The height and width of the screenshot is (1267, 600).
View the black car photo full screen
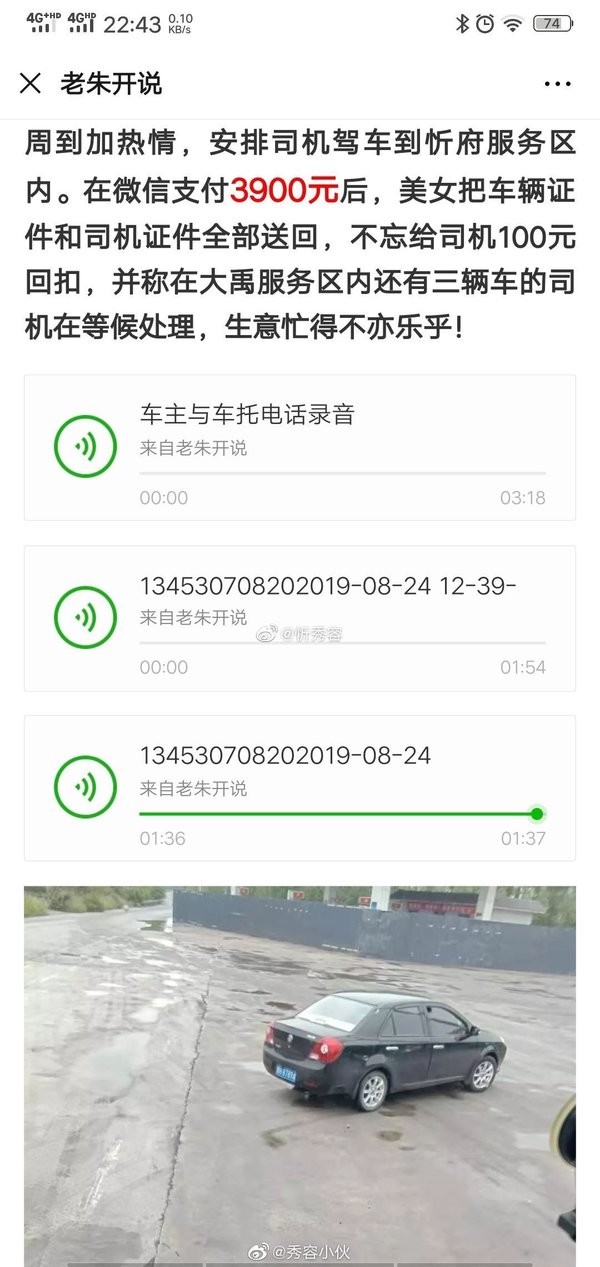(300, 1070)
